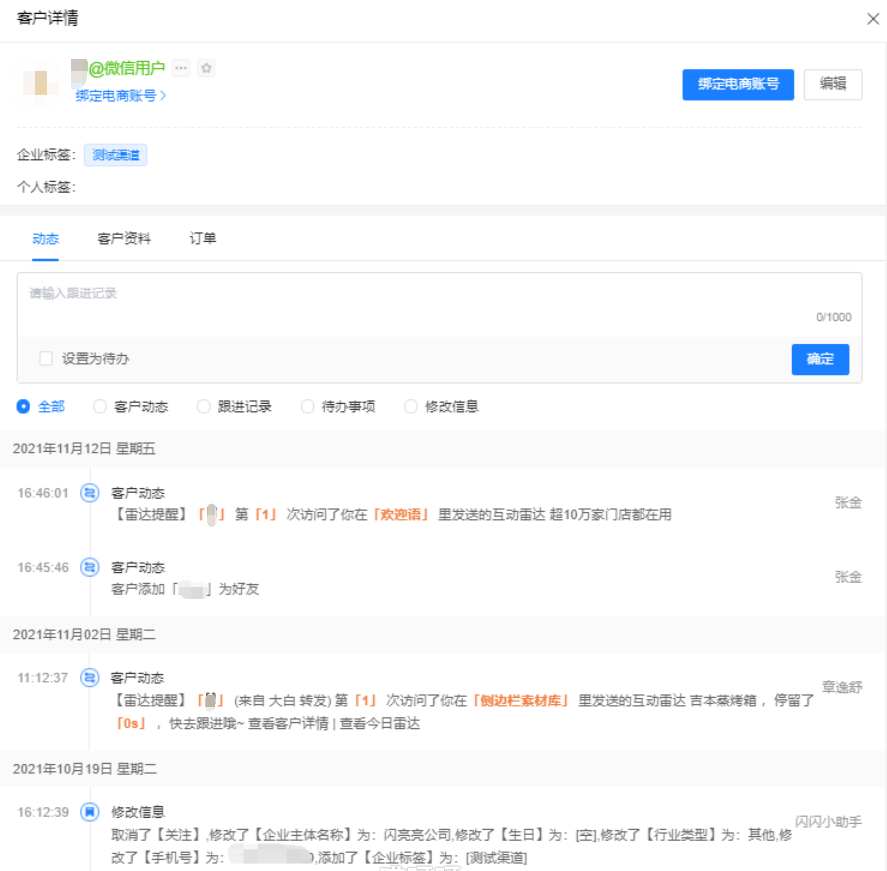Choose the 修改信息 filter
The image size is (887, 871).
point(411,406)
